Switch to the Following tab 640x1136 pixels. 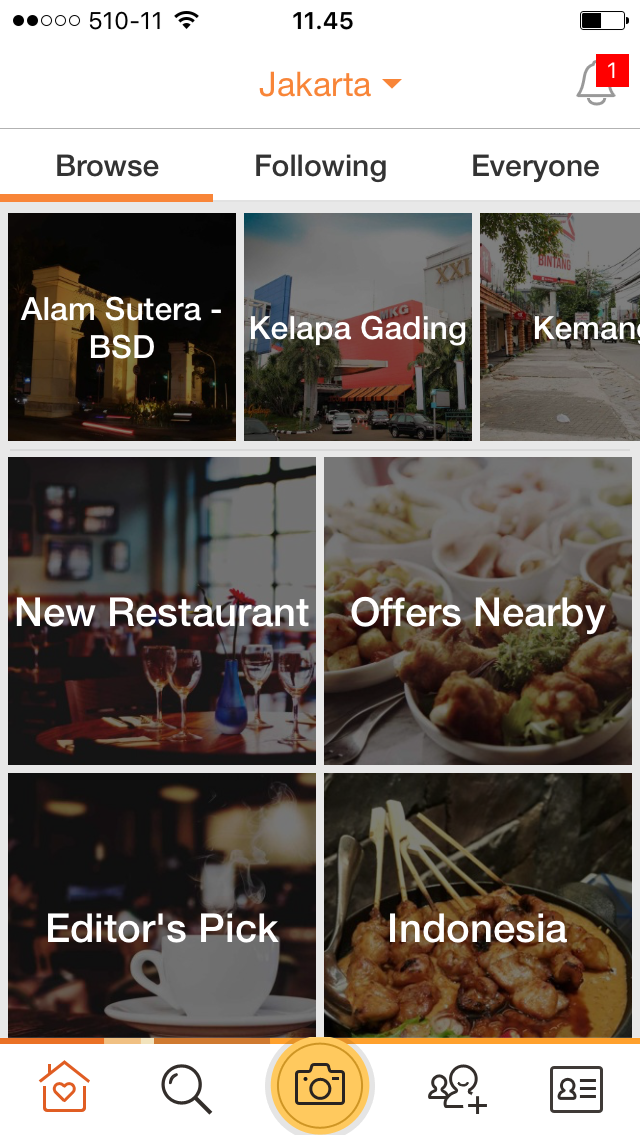coord(320,166)
